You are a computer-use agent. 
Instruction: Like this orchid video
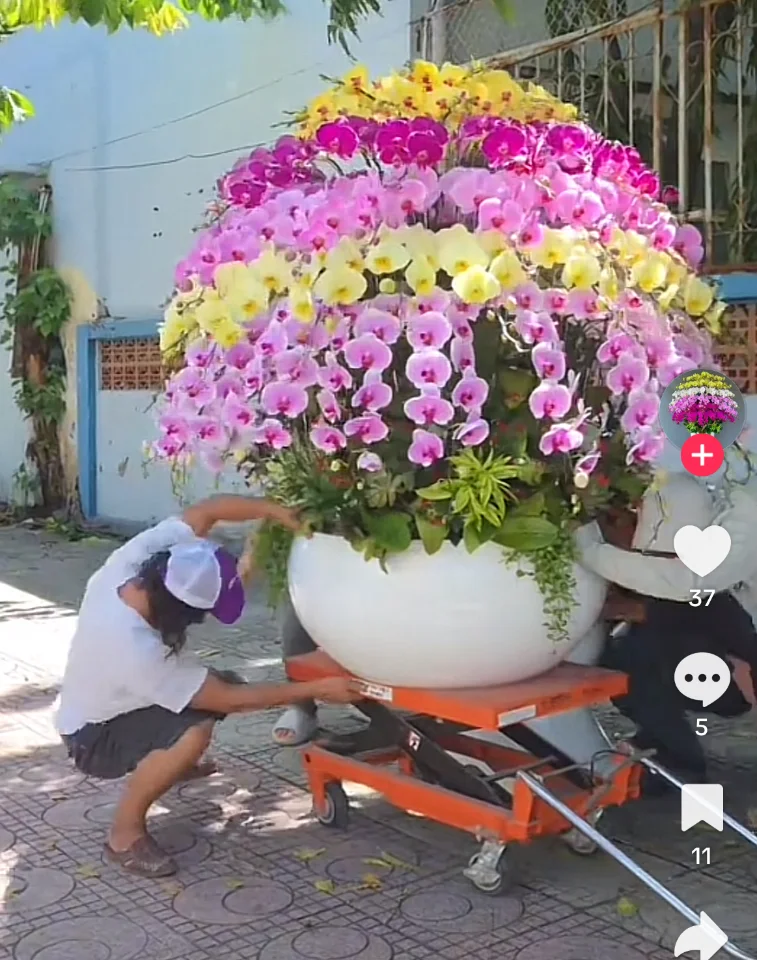point(702,551)
